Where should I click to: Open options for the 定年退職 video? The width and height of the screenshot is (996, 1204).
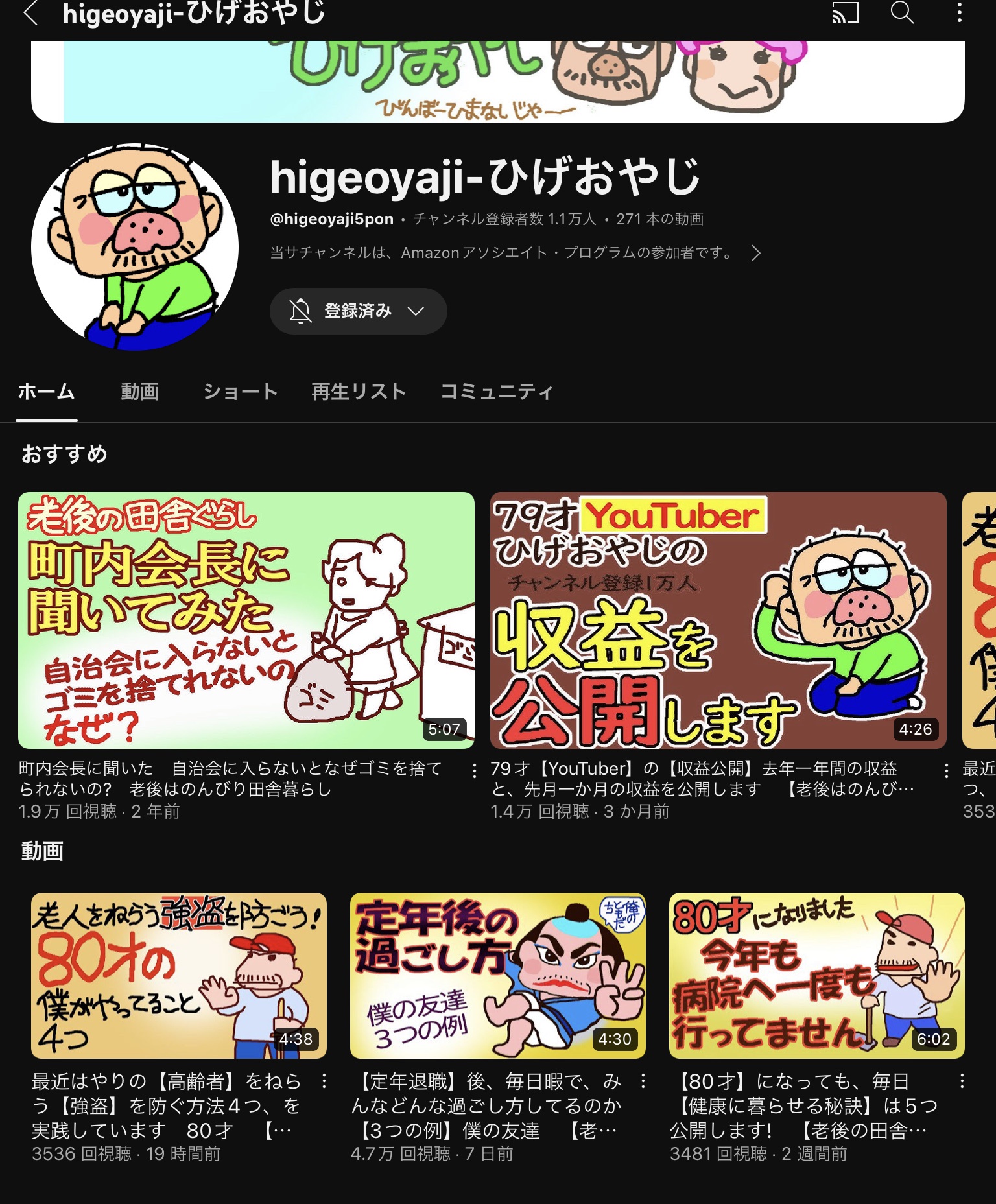pos(643,1081)
